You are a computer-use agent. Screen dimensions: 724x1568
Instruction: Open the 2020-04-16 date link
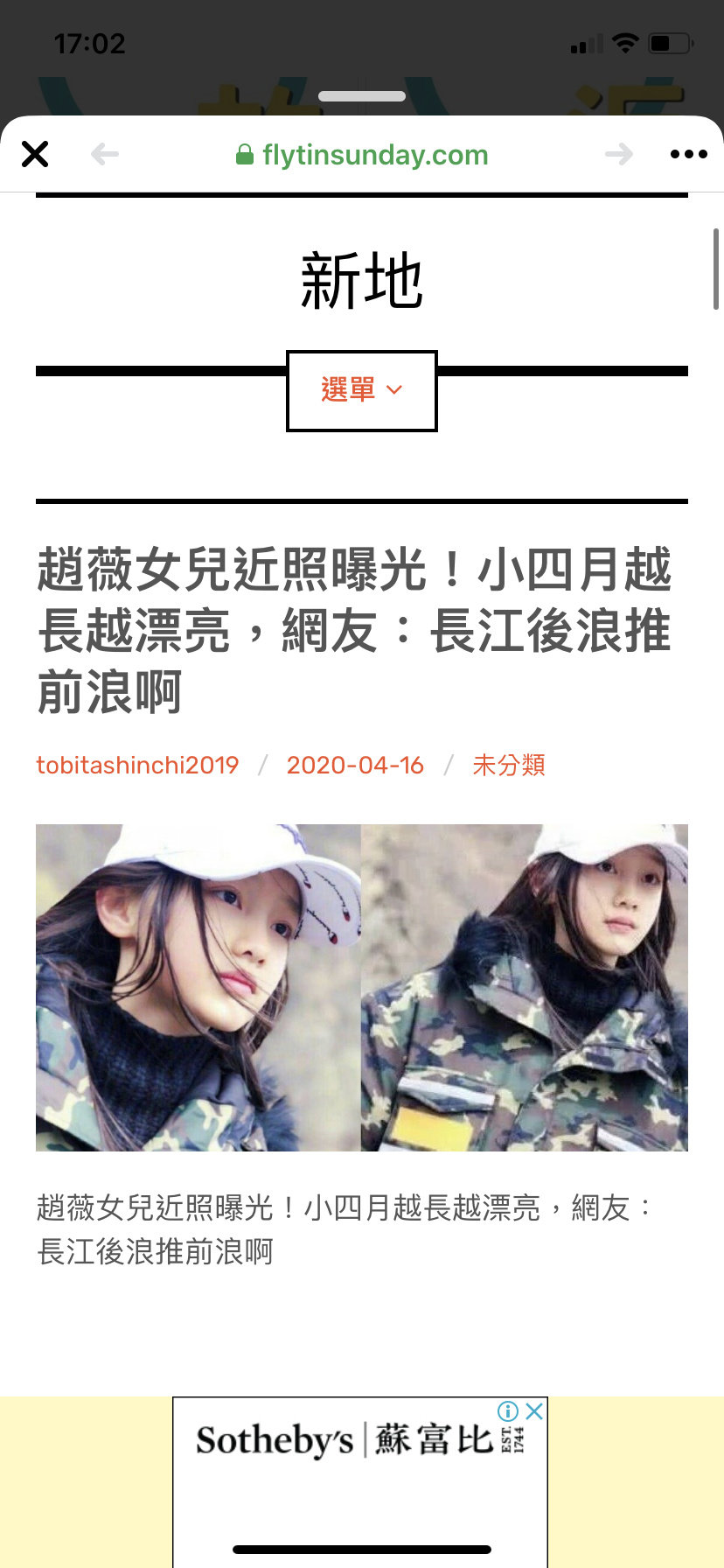tap(355, 765)
